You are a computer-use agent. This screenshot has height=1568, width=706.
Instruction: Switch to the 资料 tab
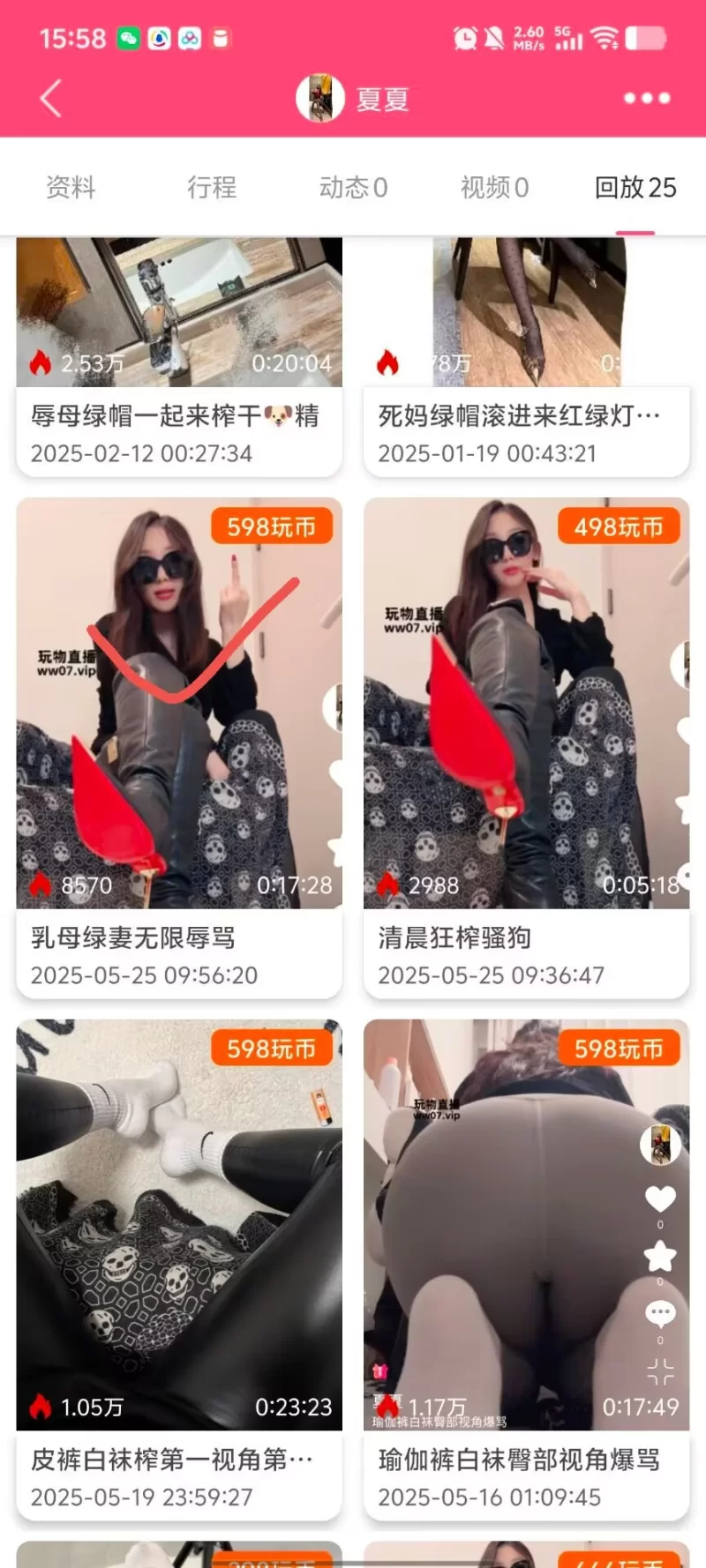(71, 187)
